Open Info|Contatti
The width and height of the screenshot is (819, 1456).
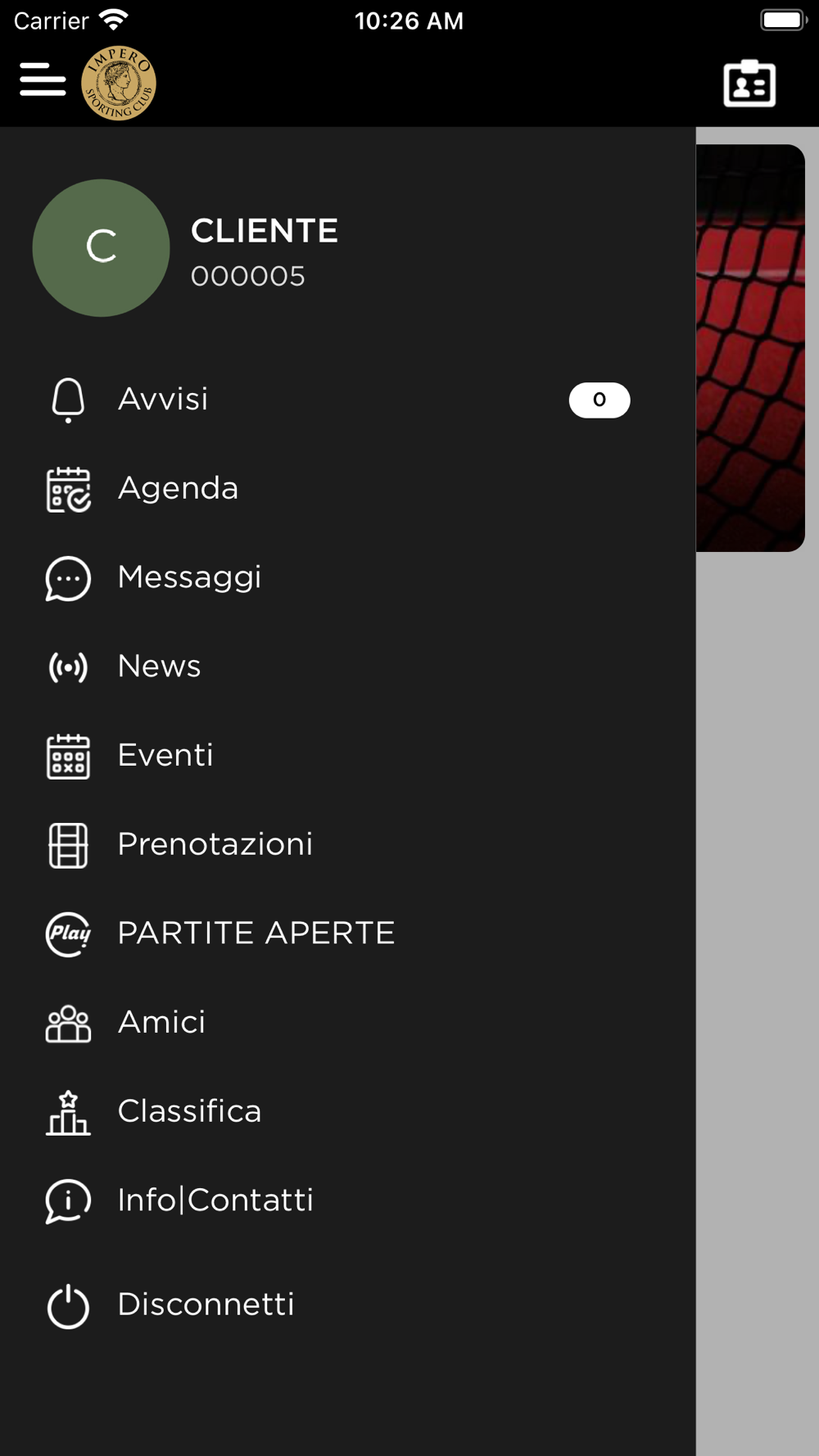coord(215,1201)
